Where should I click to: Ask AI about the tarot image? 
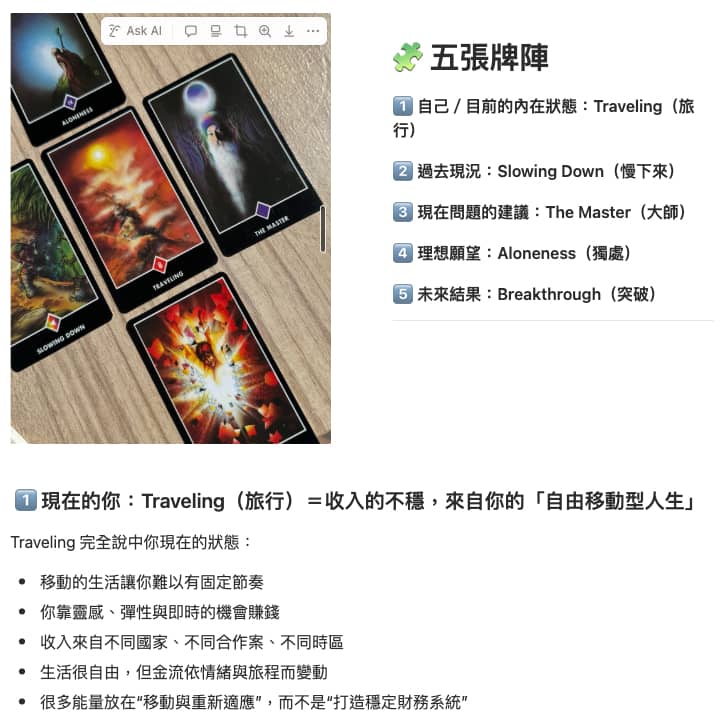tap(135, 31)
